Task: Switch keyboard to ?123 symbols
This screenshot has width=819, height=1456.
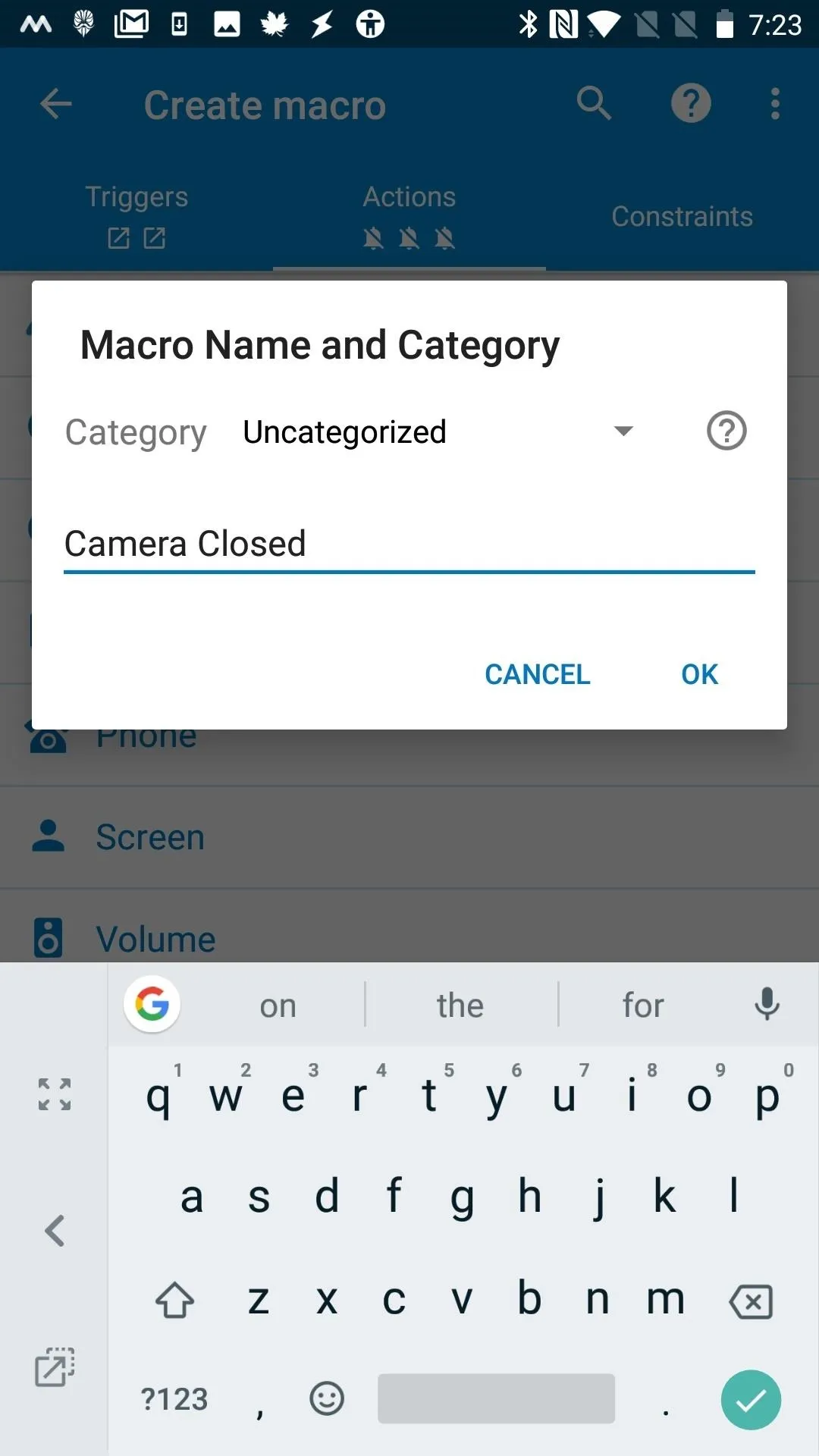Action: 174,1400
